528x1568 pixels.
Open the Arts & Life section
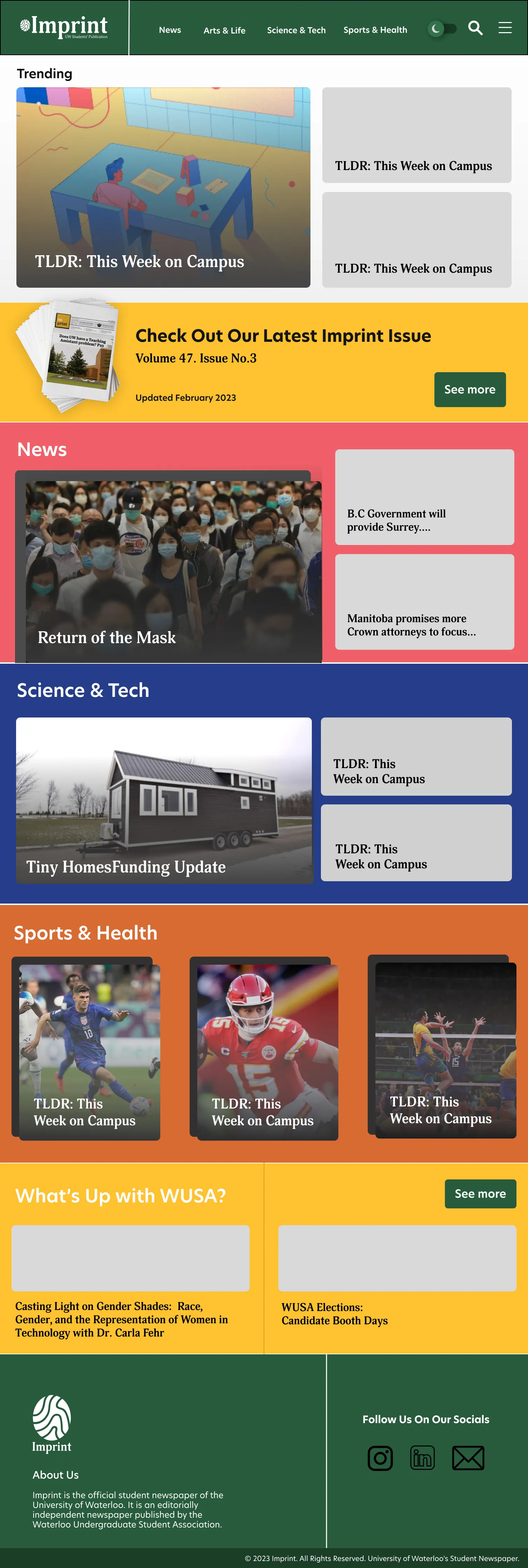click(x=224, y=30)
